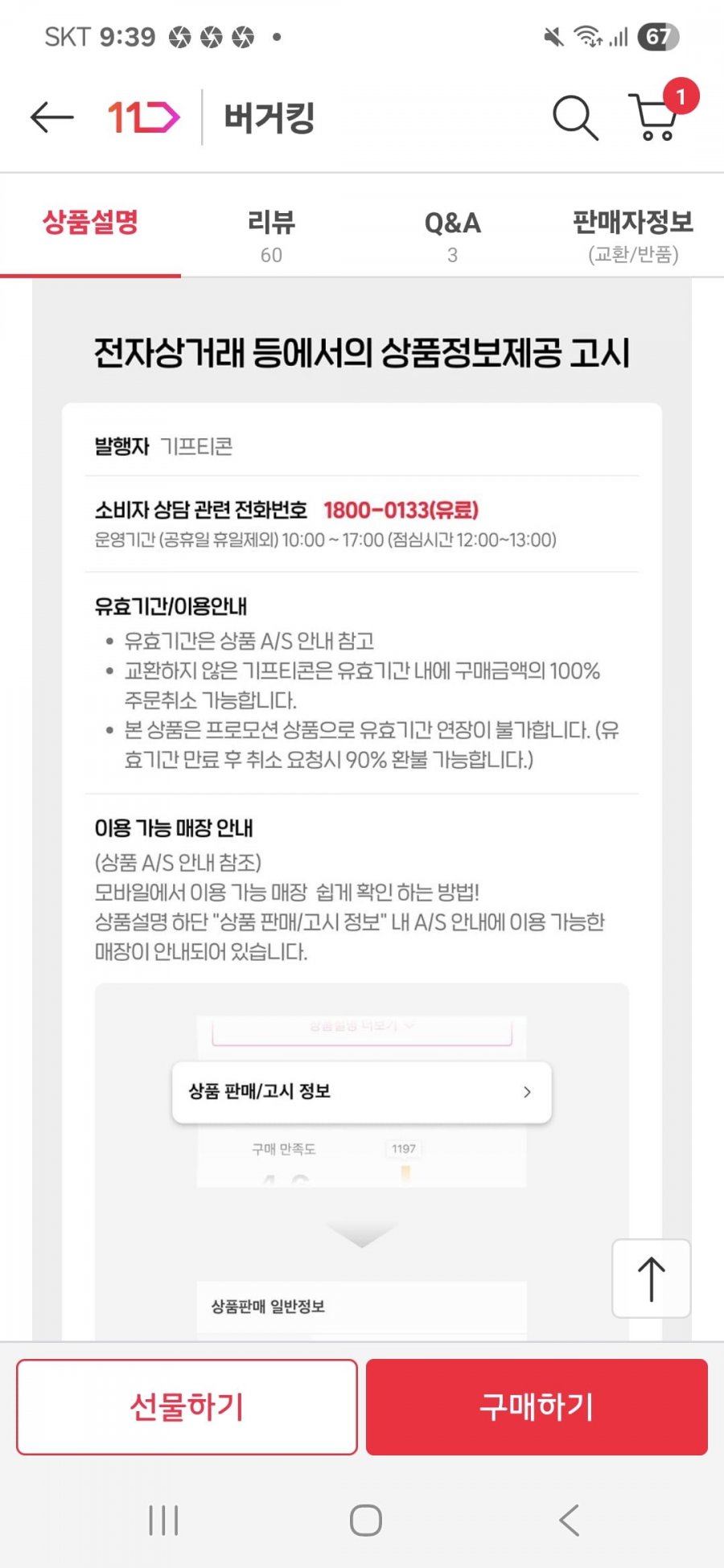This screenshot has width=724, height=1568.
Task: Jump to top with the arrow button
Action: click(x=651, y=1279)
